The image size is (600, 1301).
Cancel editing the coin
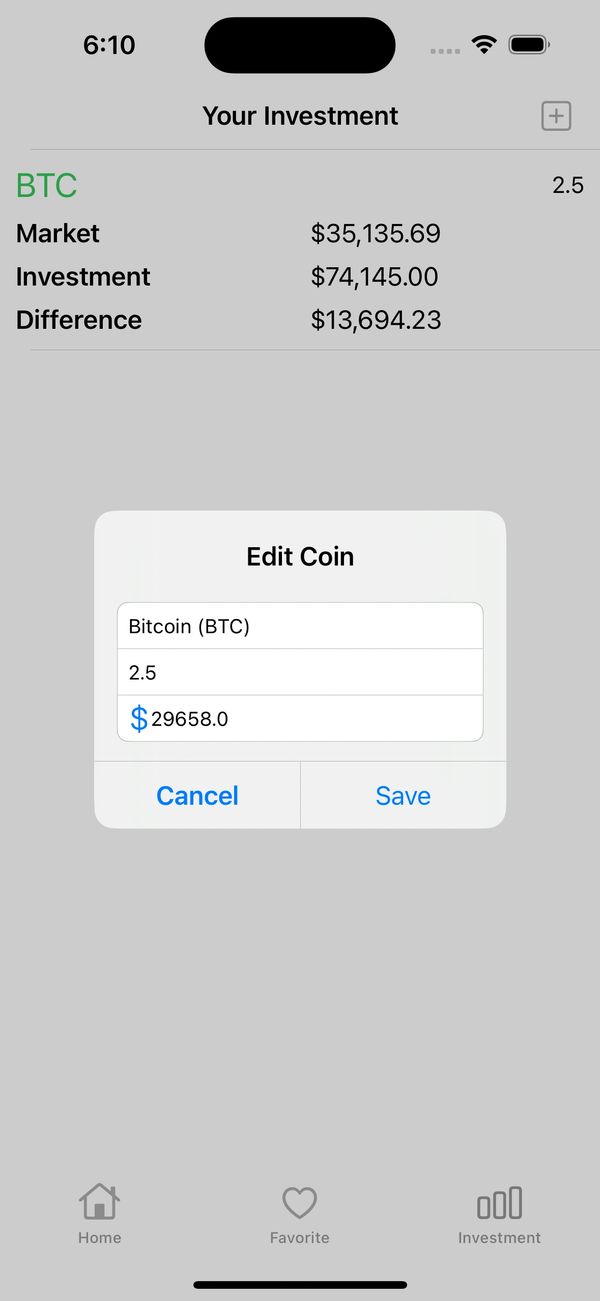point(197,796)
